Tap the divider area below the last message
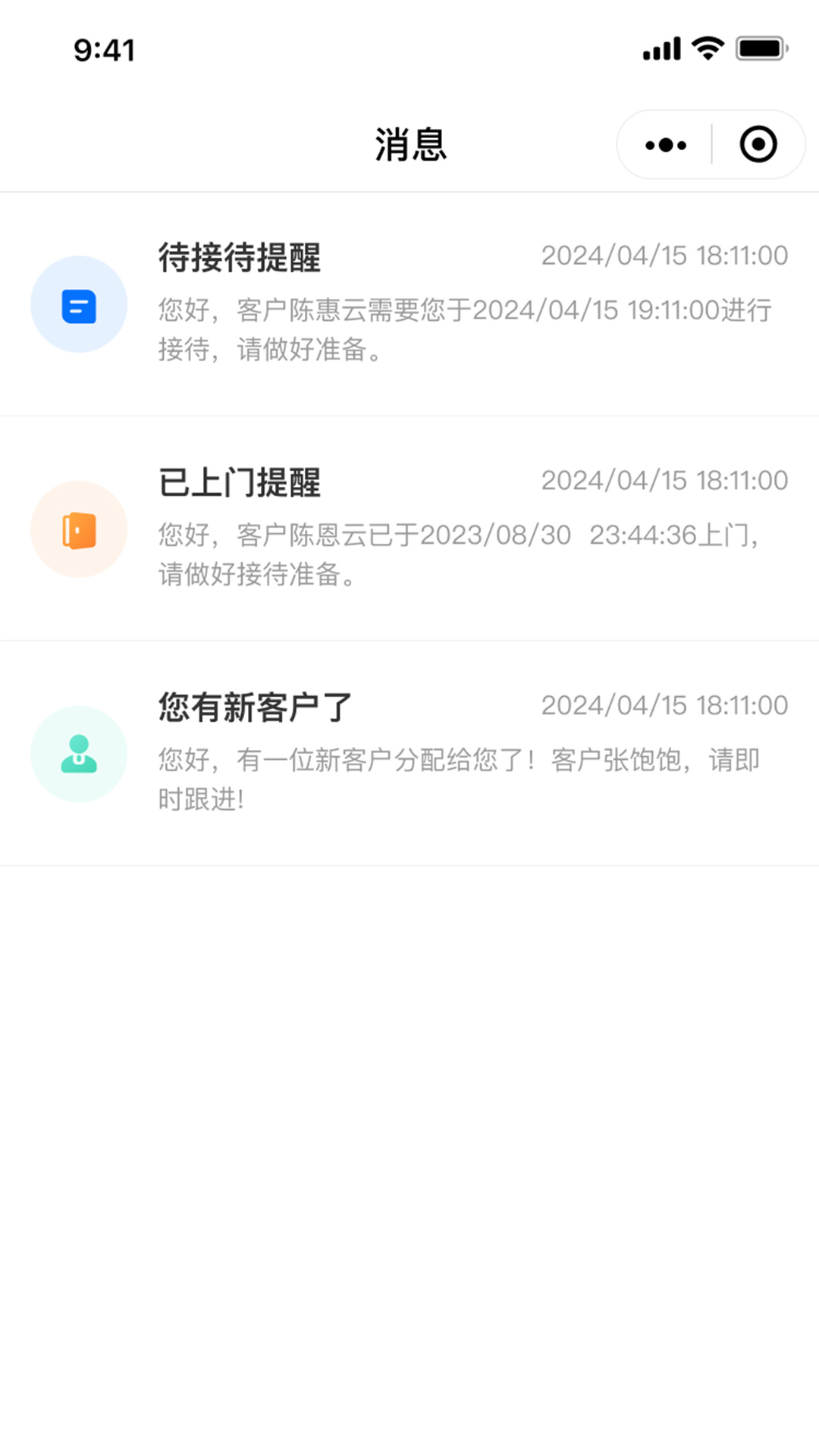The image size is (819, 1456). [409, 864]
